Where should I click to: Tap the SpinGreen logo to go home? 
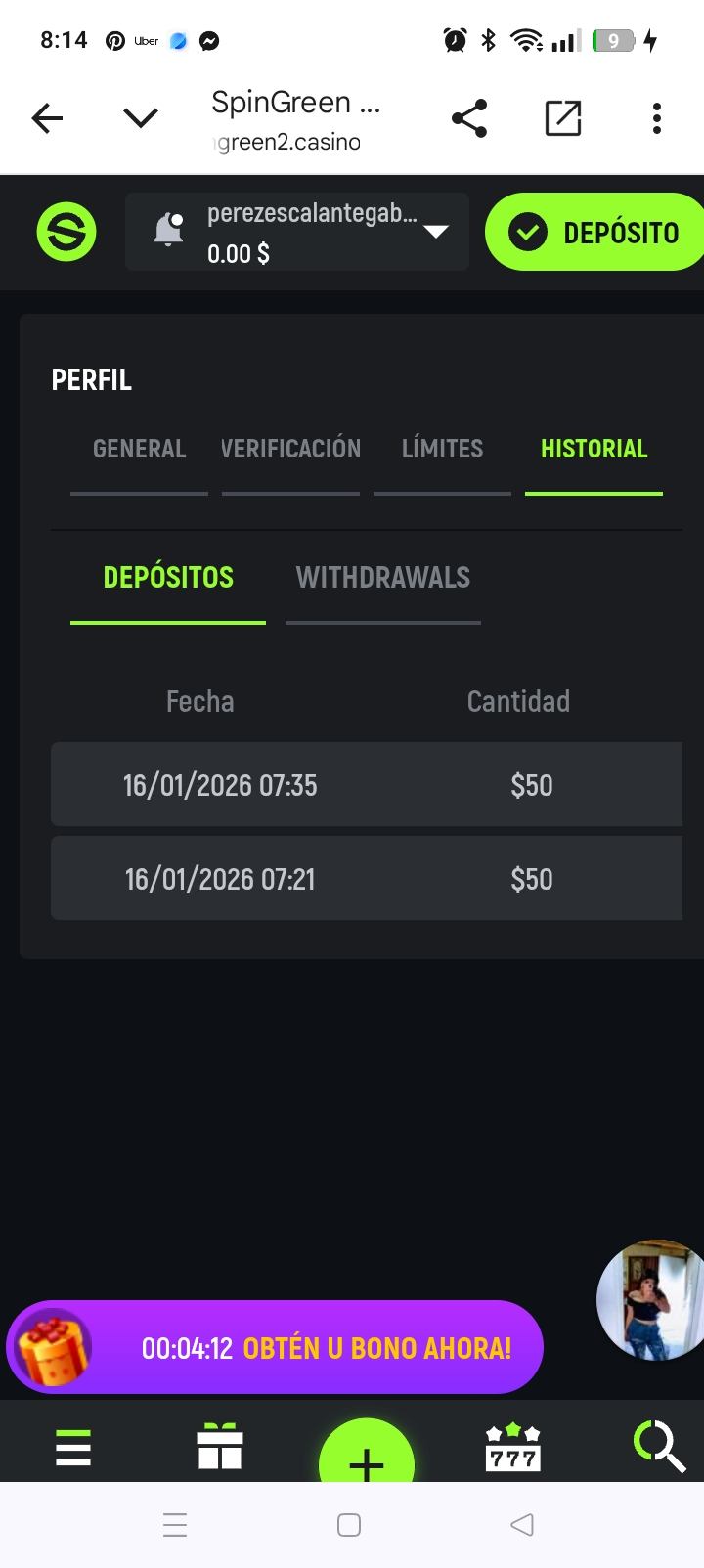(66, 232)
